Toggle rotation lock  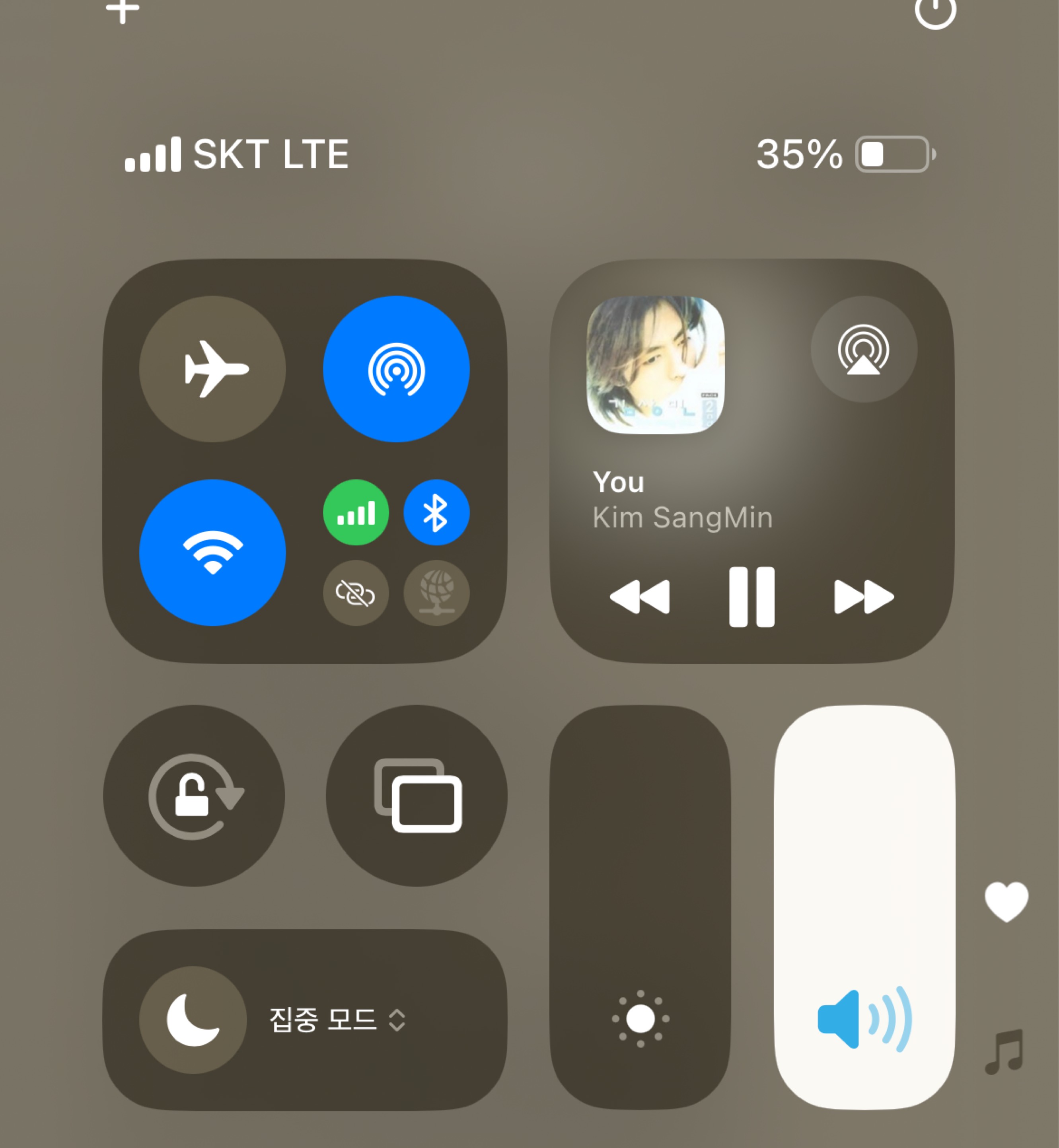[194, 796]
